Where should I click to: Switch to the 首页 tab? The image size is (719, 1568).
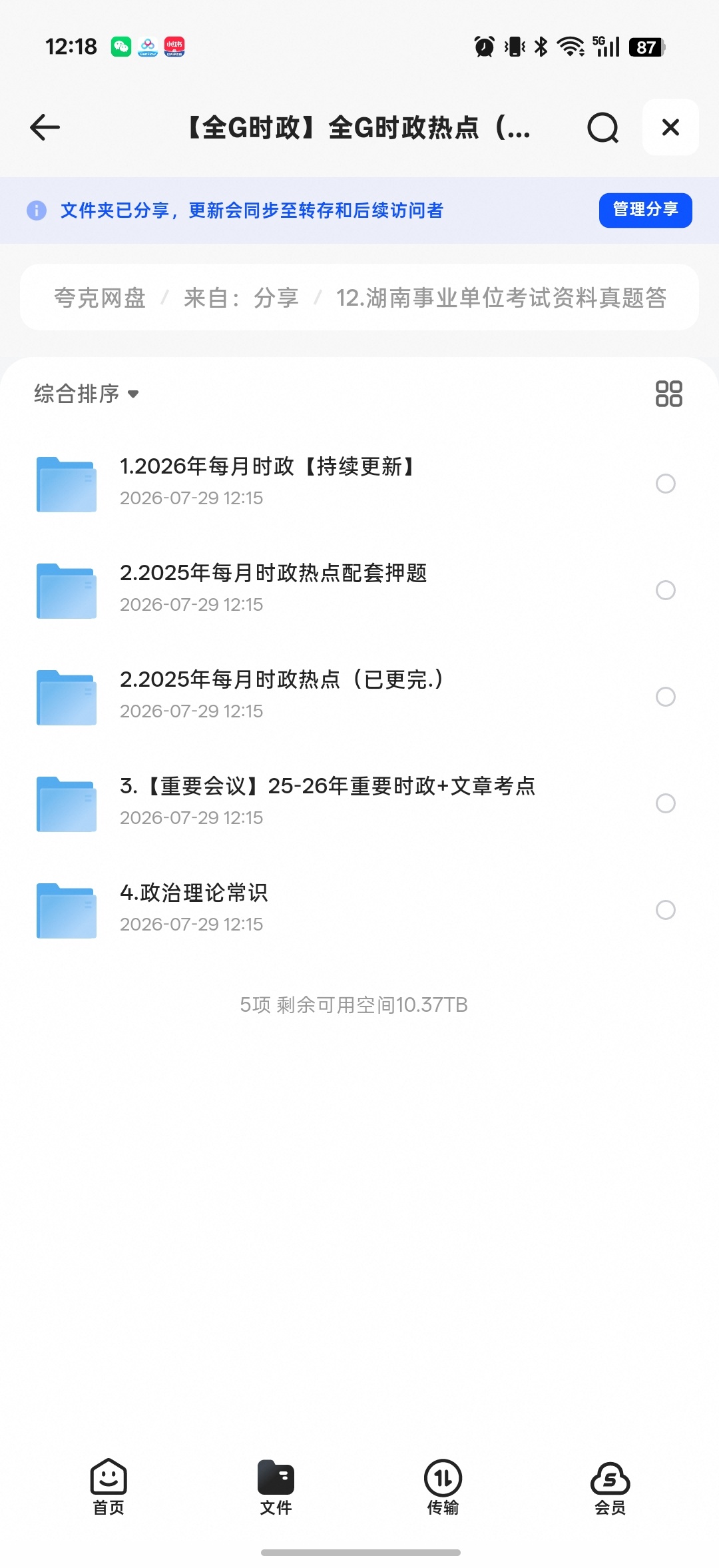pyautogui.click(x=109, y=1487)
